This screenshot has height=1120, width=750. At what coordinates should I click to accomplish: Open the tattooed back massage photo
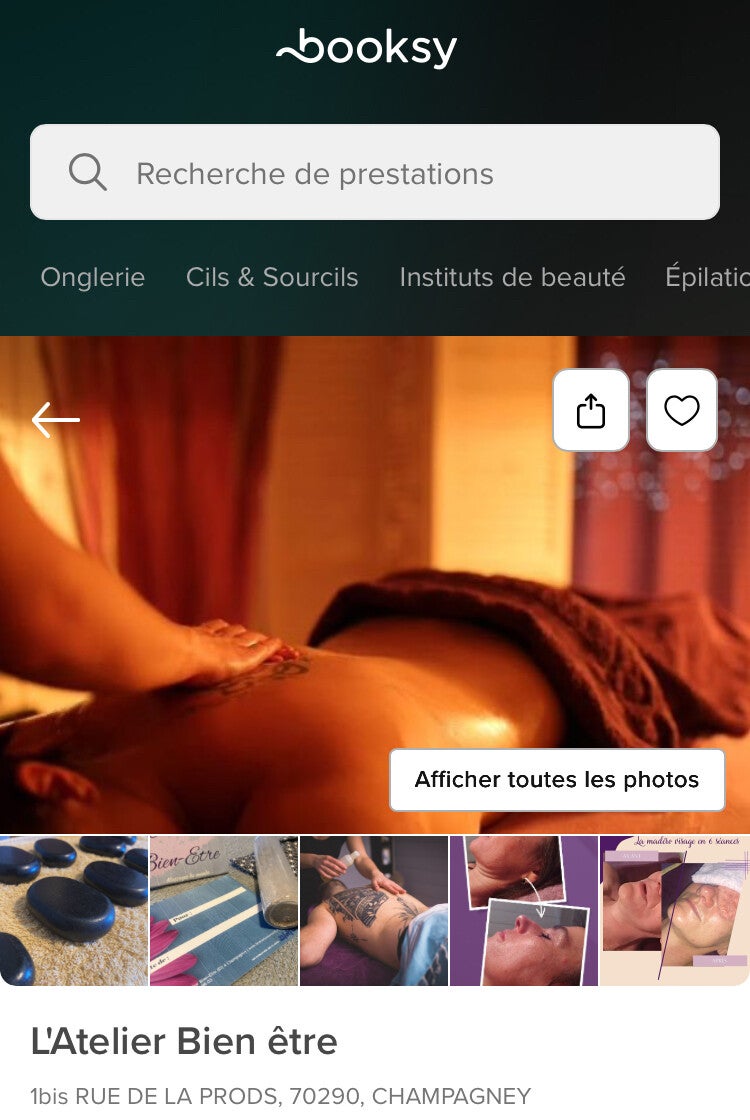[374, 911]
